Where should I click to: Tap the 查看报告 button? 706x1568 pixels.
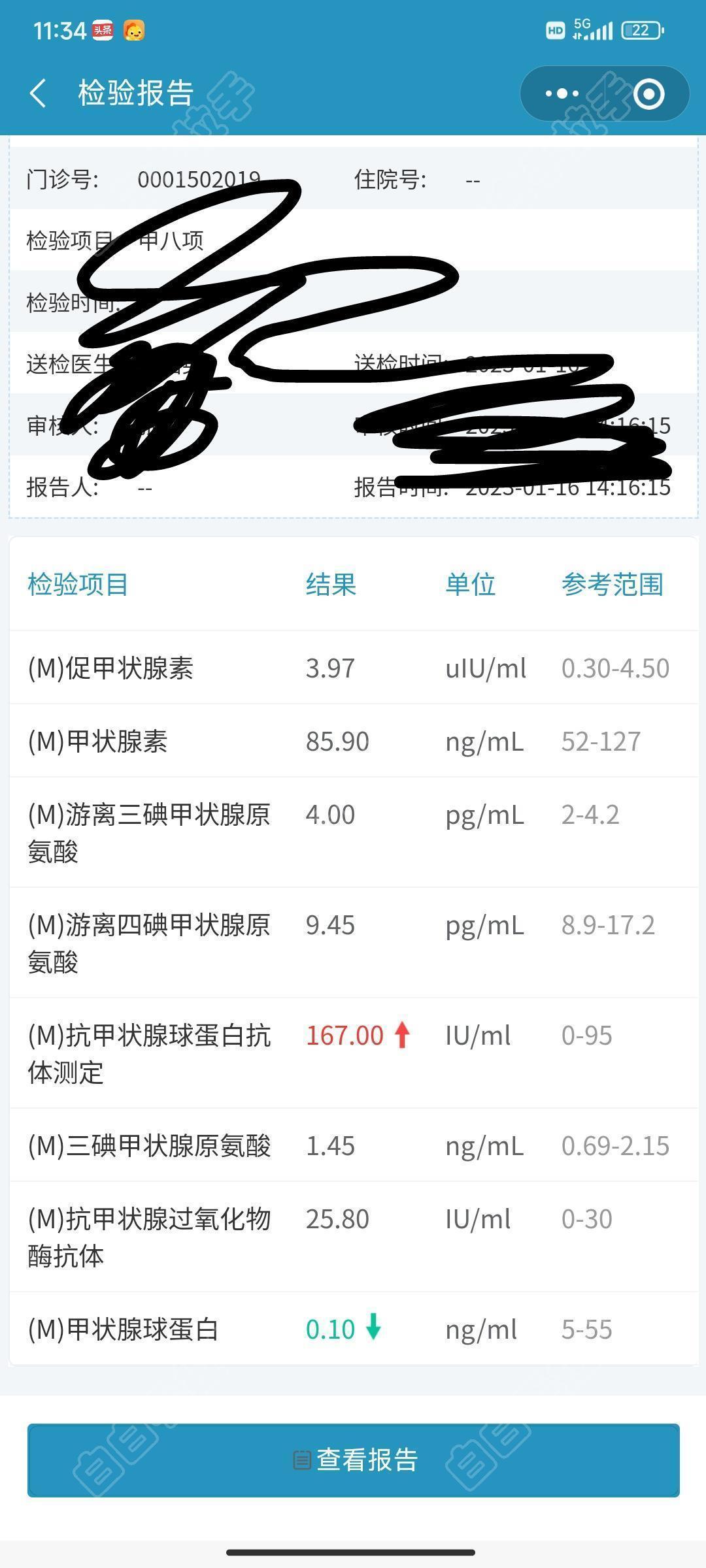pos(354,1460)
